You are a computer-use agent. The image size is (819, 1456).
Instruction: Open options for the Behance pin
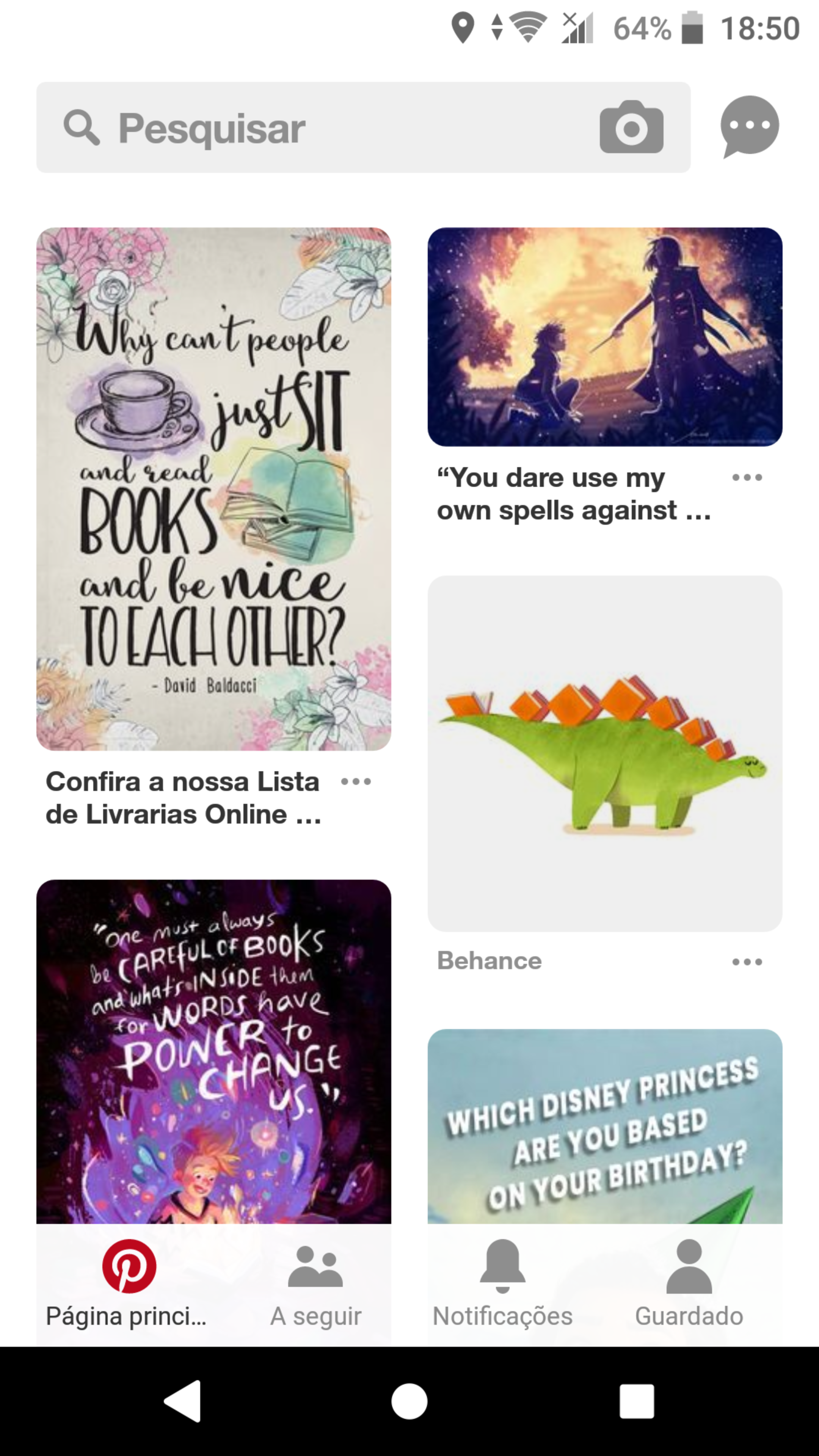[747, 962]
